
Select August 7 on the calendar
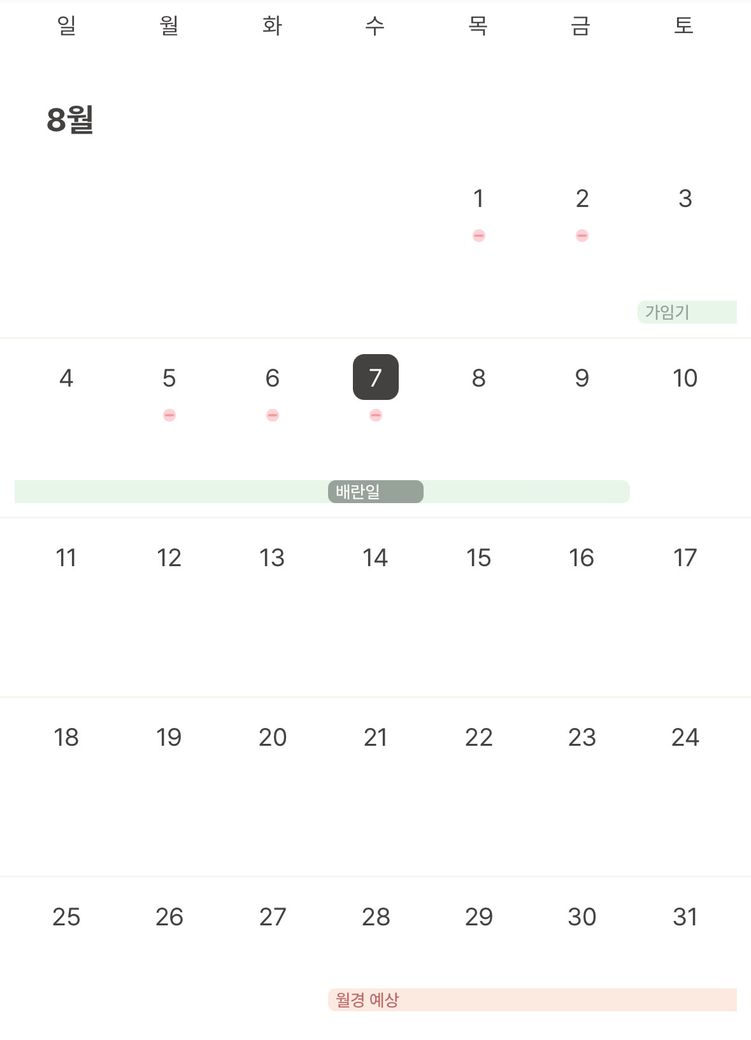(x=375, y=378)
